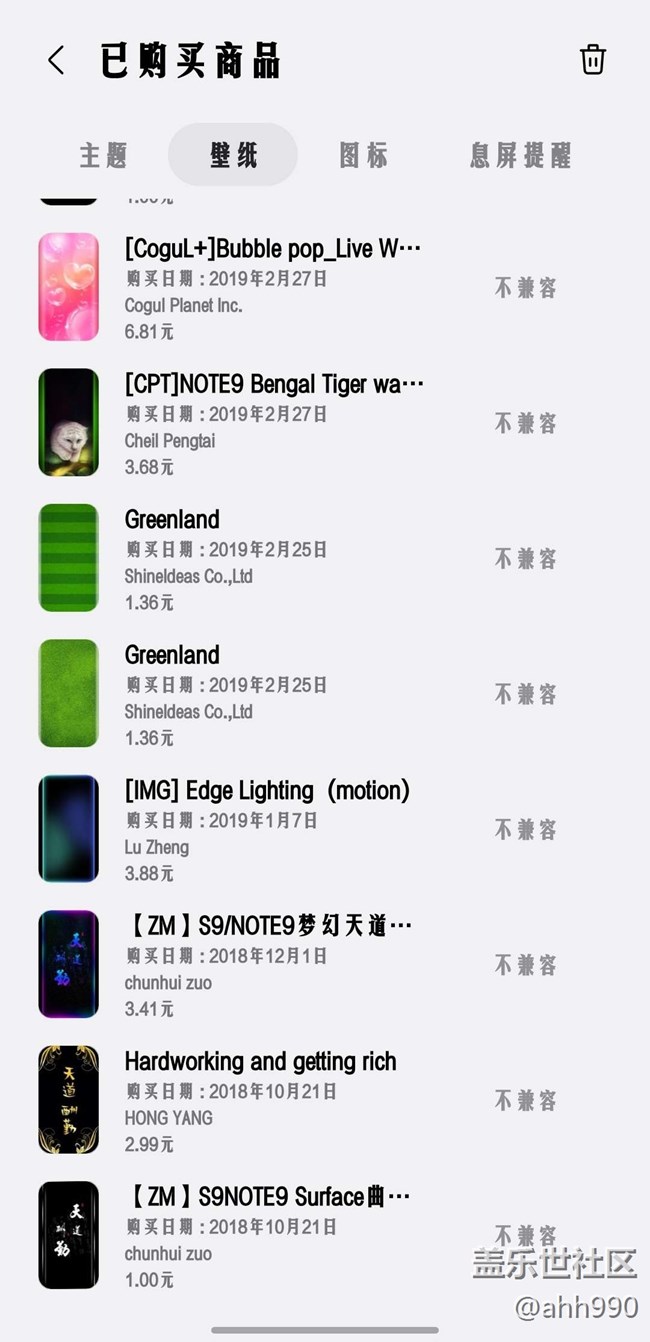The height and width of the screenshot is (1342, 650).
Task: Switch to the 图标 tab
Action: [x=363, y=155]
